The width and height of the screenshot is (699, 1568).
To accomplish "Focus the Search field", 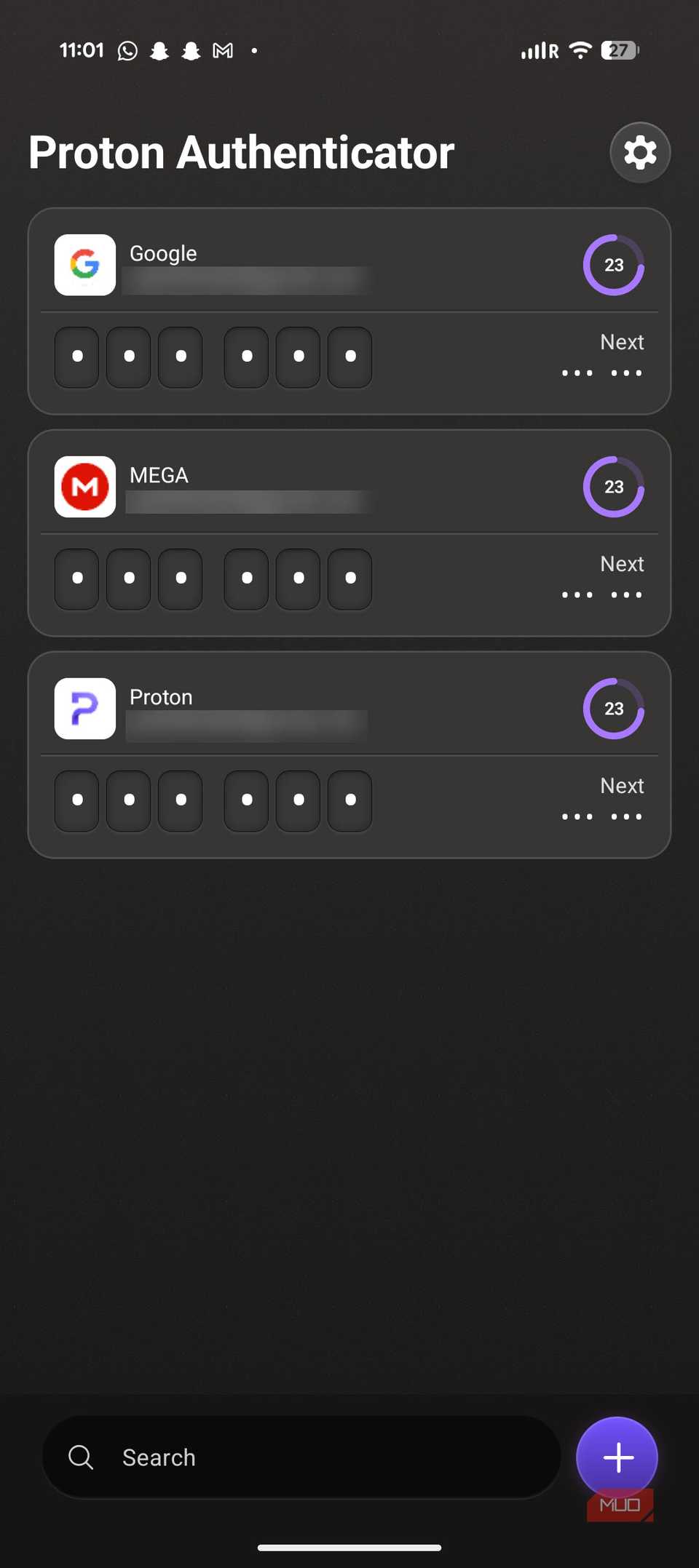I will click(x=302, y=1457).
